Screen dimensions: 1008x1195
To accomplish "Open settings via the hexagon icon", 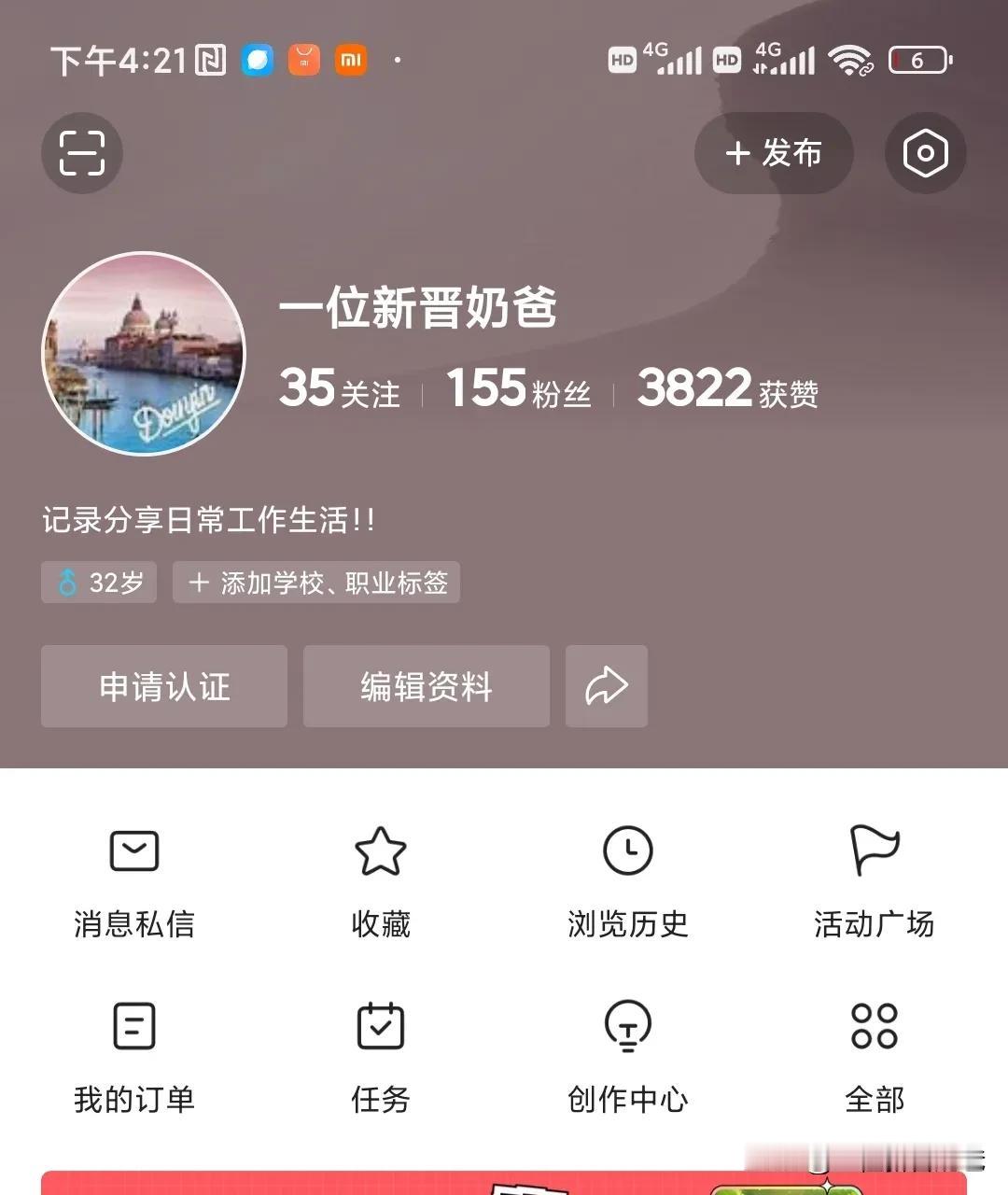I will 925,153.
